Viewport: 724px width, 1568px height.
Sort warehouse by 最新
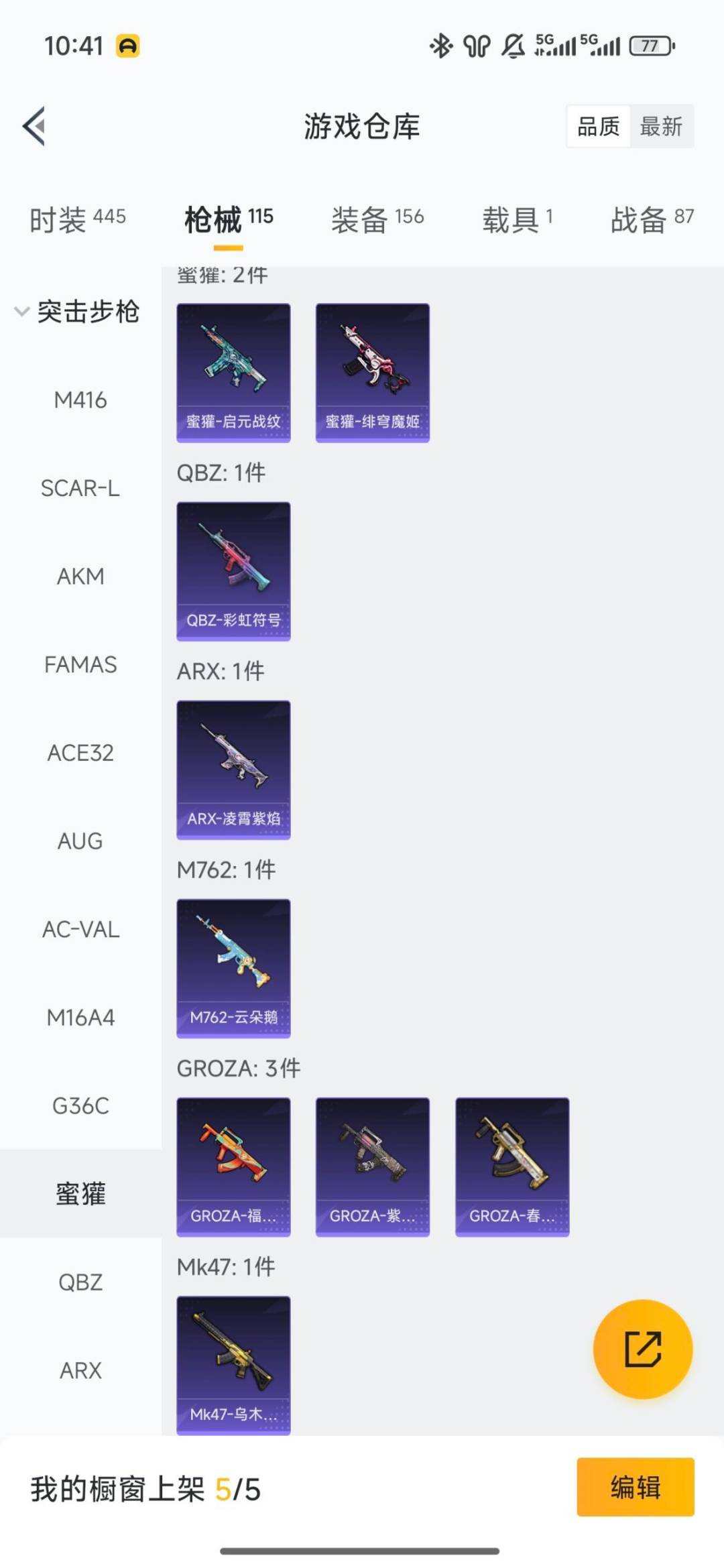point(660,126)
